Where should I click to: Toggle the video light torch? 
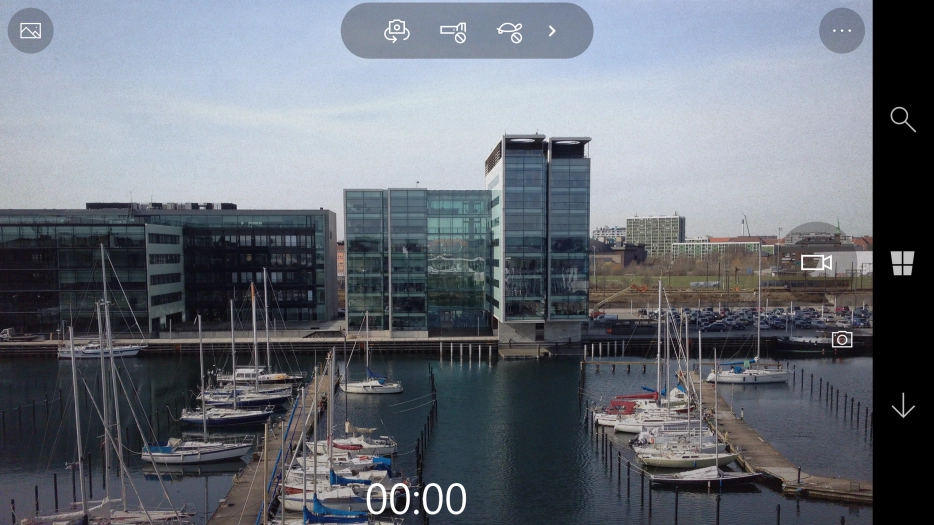453,32
